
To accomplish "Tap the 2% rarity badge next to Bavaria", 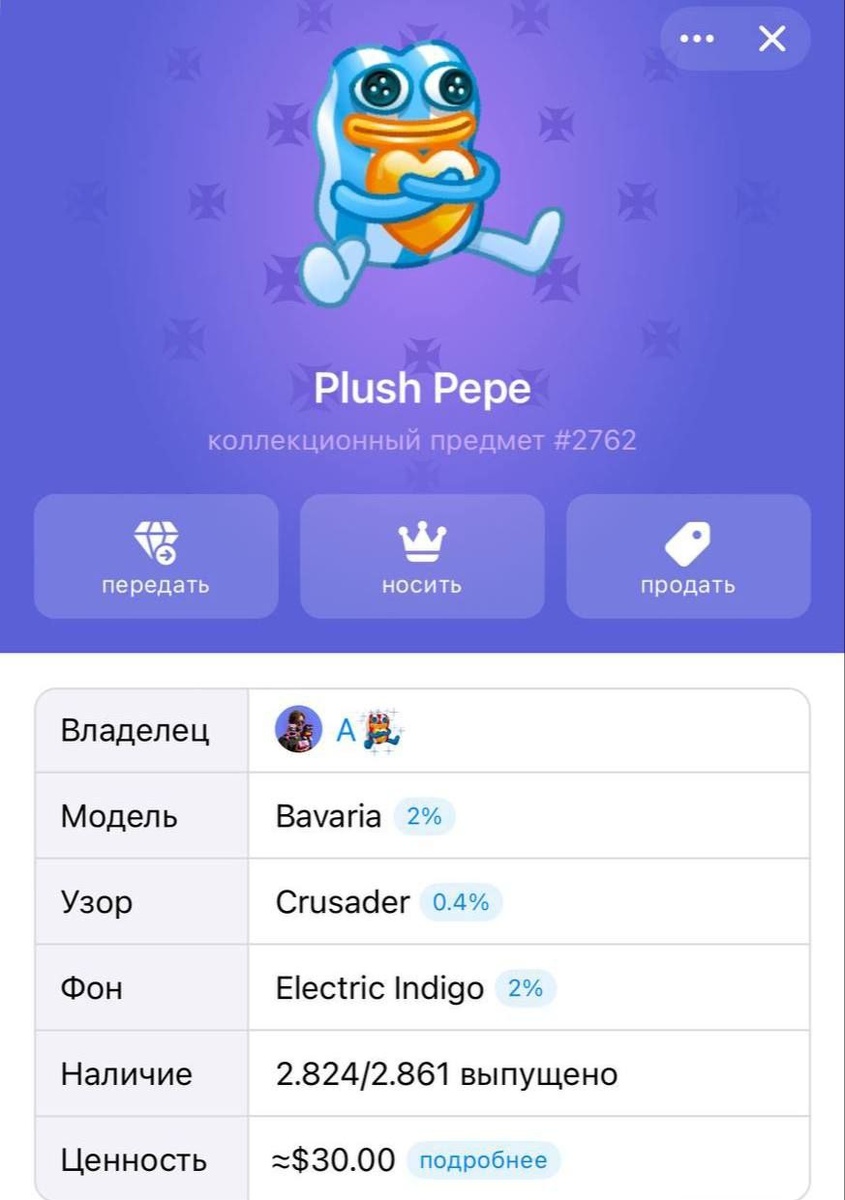I will tap(424, 817).
